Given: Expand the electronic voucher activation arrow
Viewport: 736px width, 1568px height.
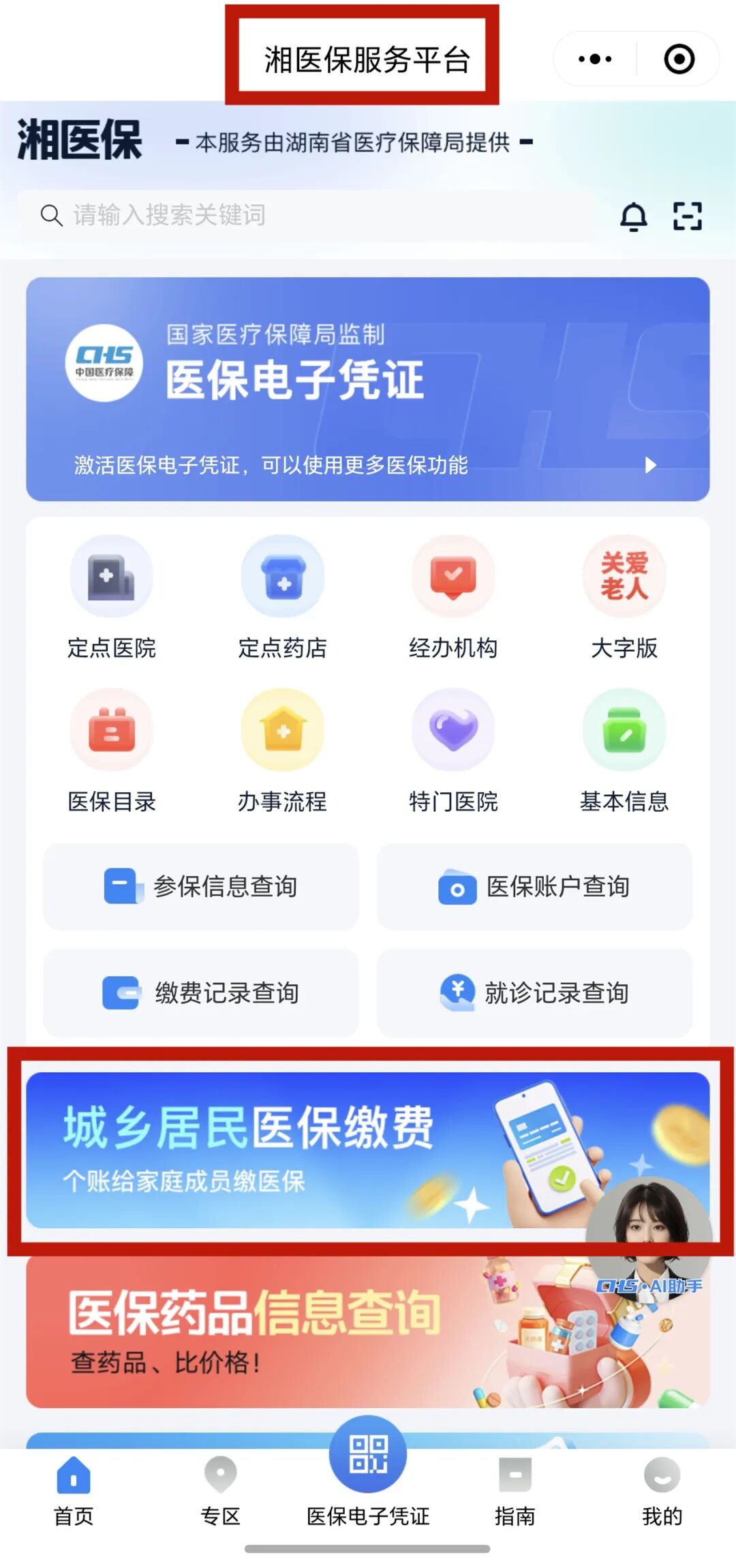Looking at the screenshot, I should coord(649,466).
